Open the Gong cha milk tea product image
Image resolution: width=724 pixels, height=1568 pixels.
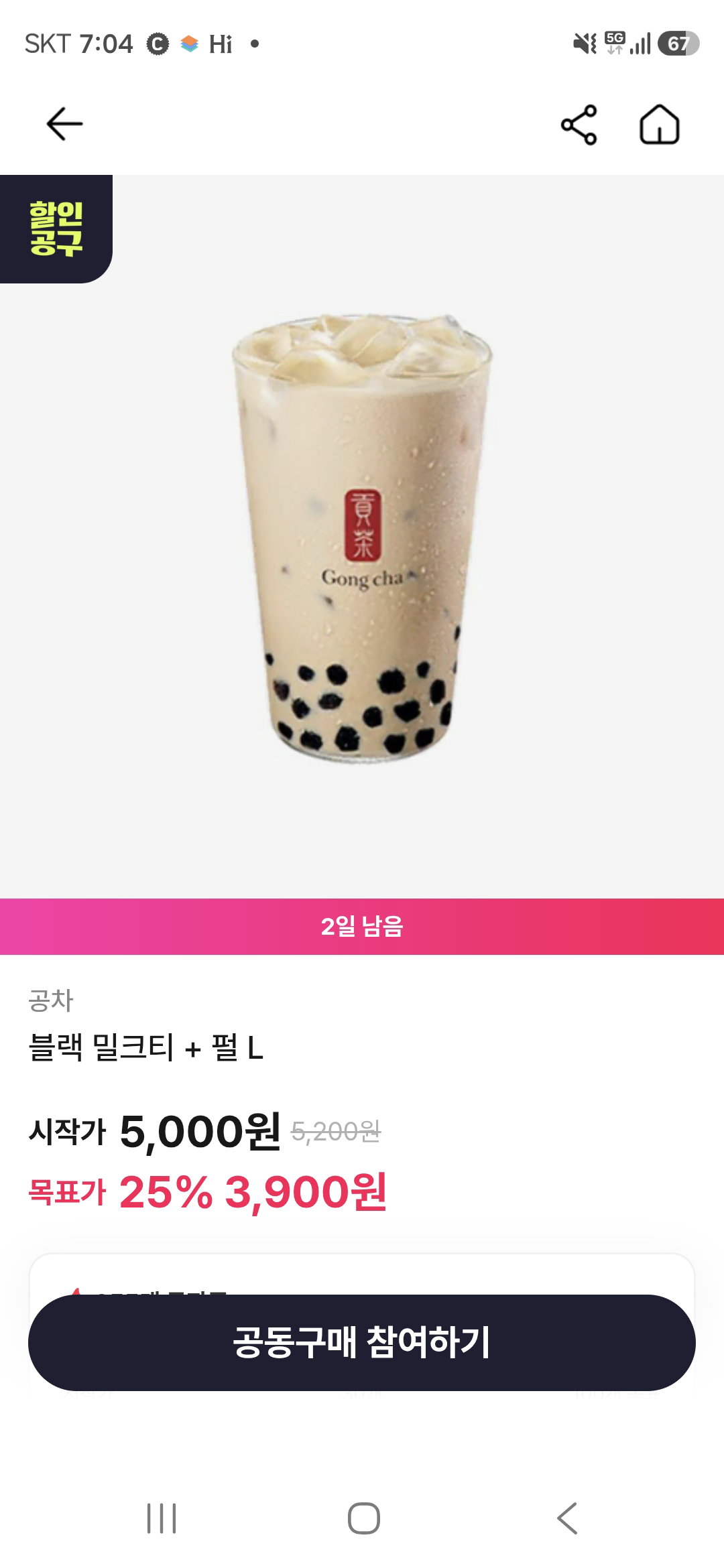click(362, 537)
